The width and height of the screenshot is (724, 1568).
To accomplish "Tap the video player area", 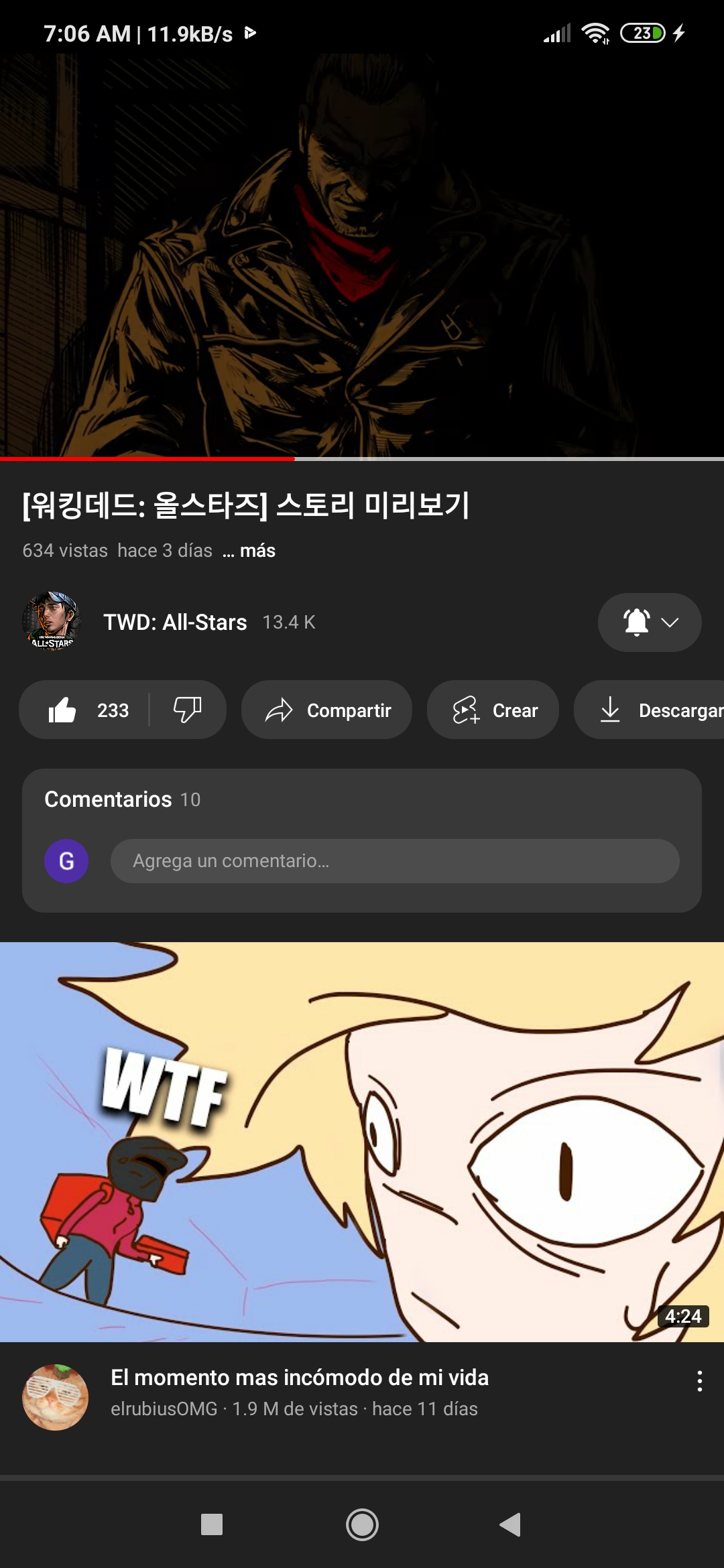I will click(x=362, y=255).
